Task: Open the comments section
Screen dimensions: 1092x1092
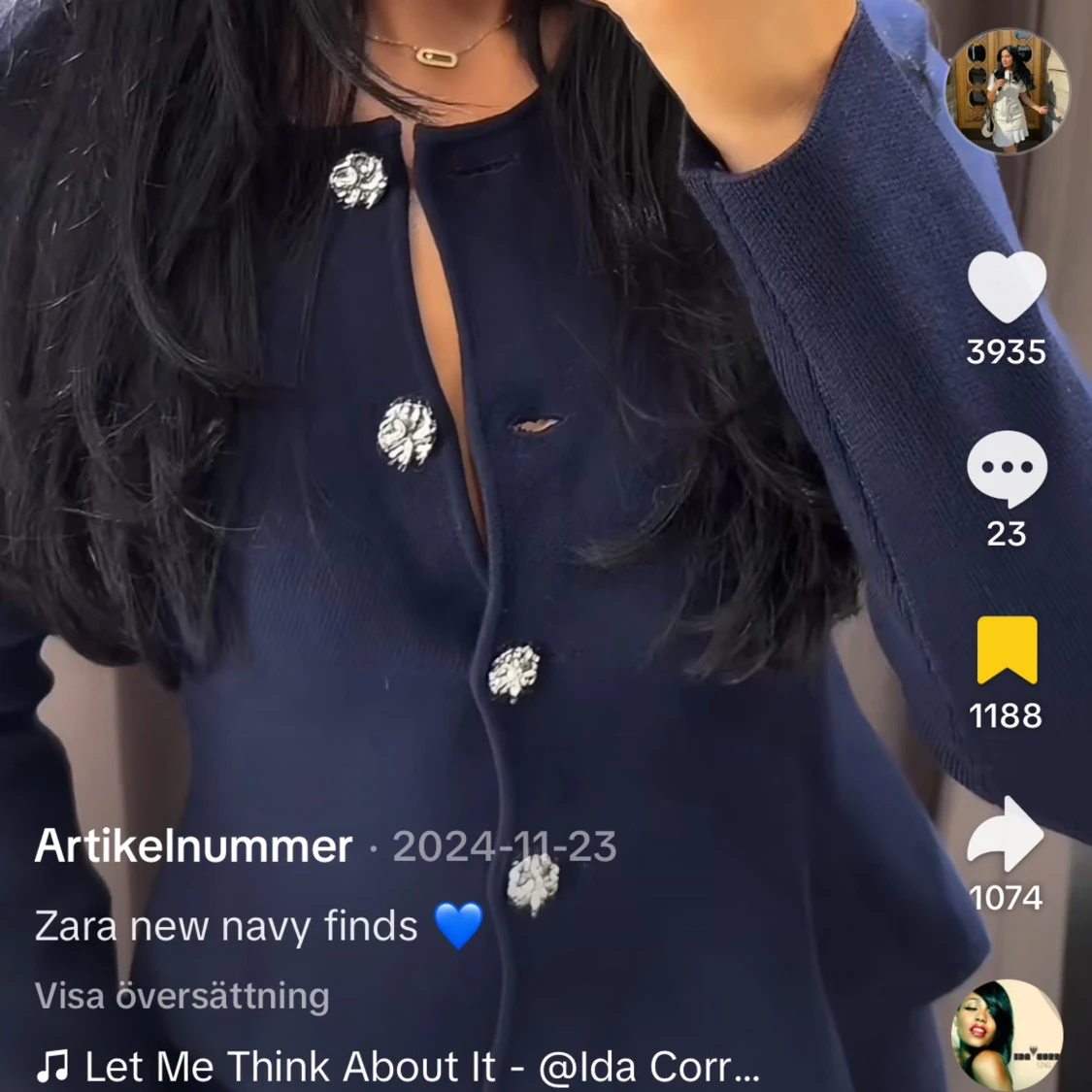Action: pyautogui.click(x=1007, y=469)
